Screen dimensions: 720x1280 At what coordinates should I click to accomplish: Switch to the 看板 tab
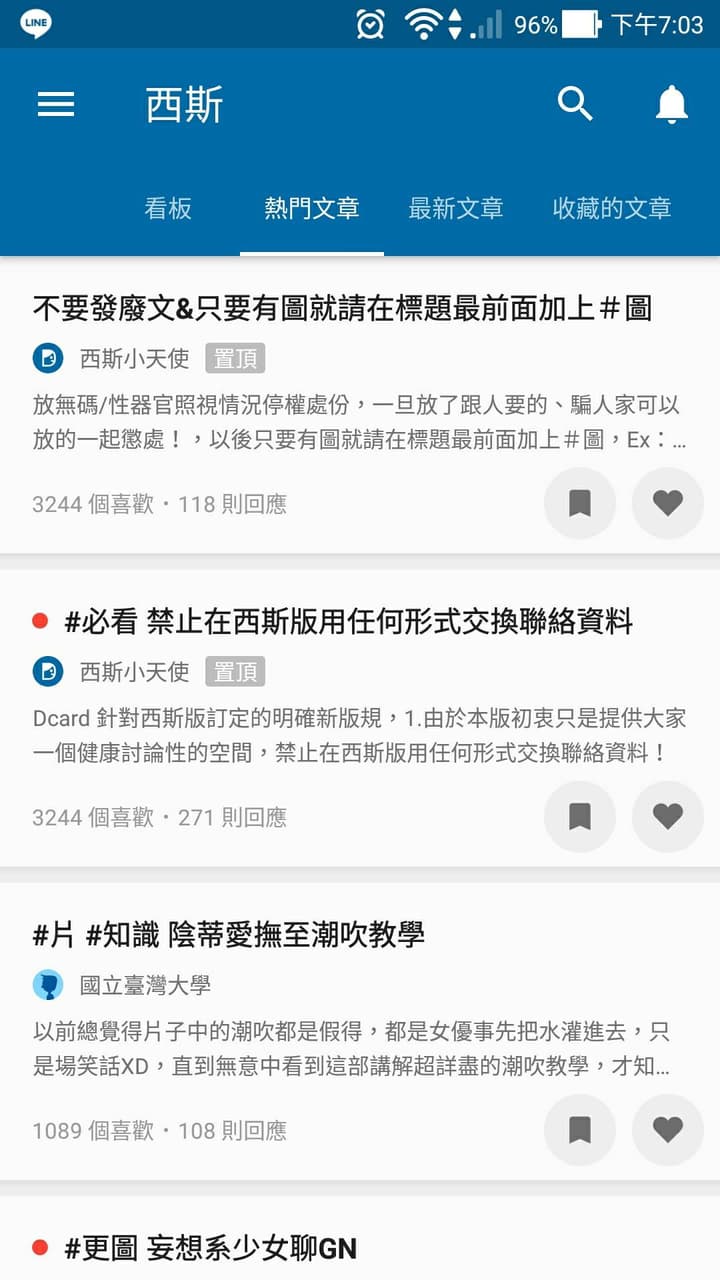click(168, 208)
